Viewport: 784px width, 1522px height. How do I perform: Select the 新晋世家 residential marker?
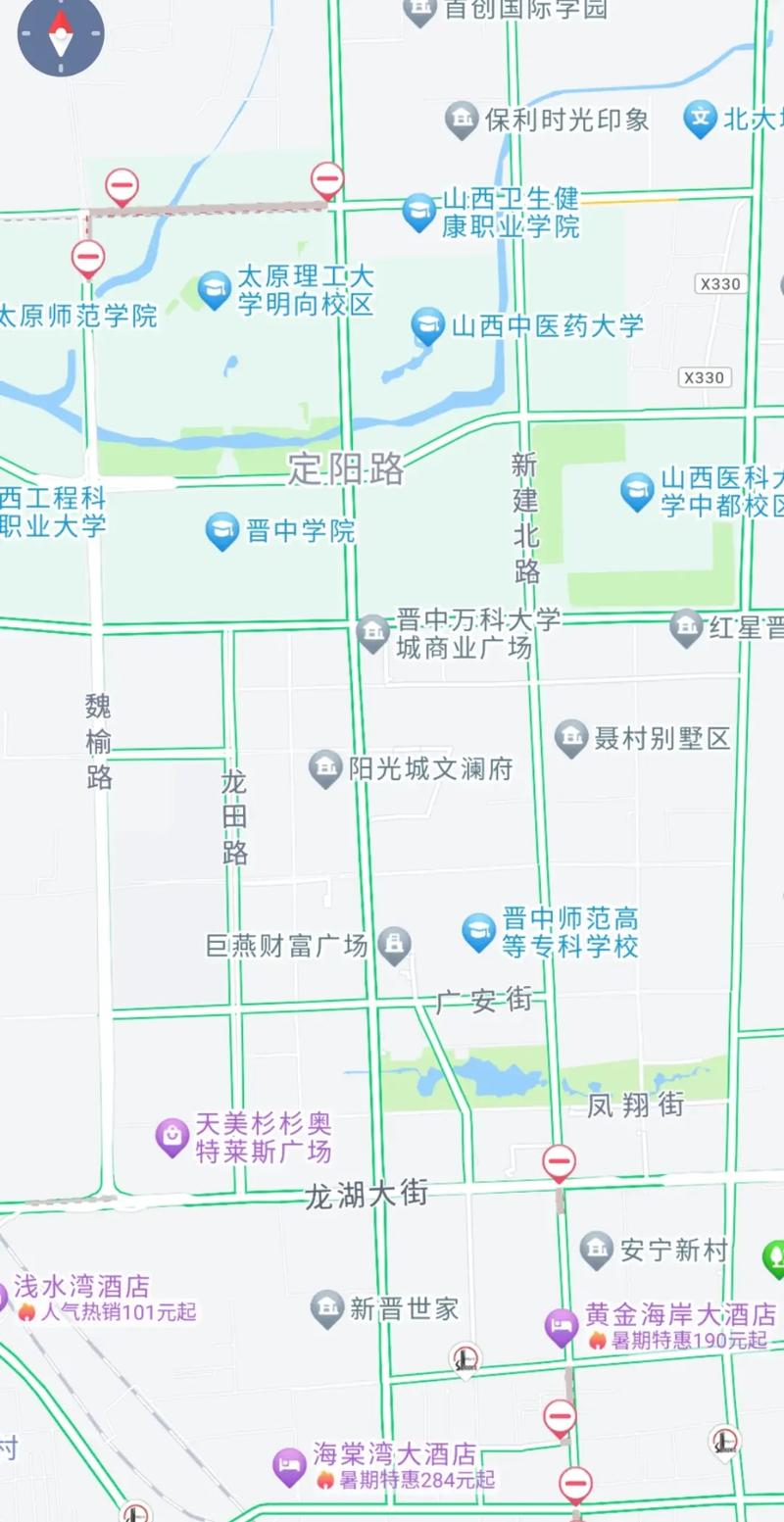(x=327, y=1307)
